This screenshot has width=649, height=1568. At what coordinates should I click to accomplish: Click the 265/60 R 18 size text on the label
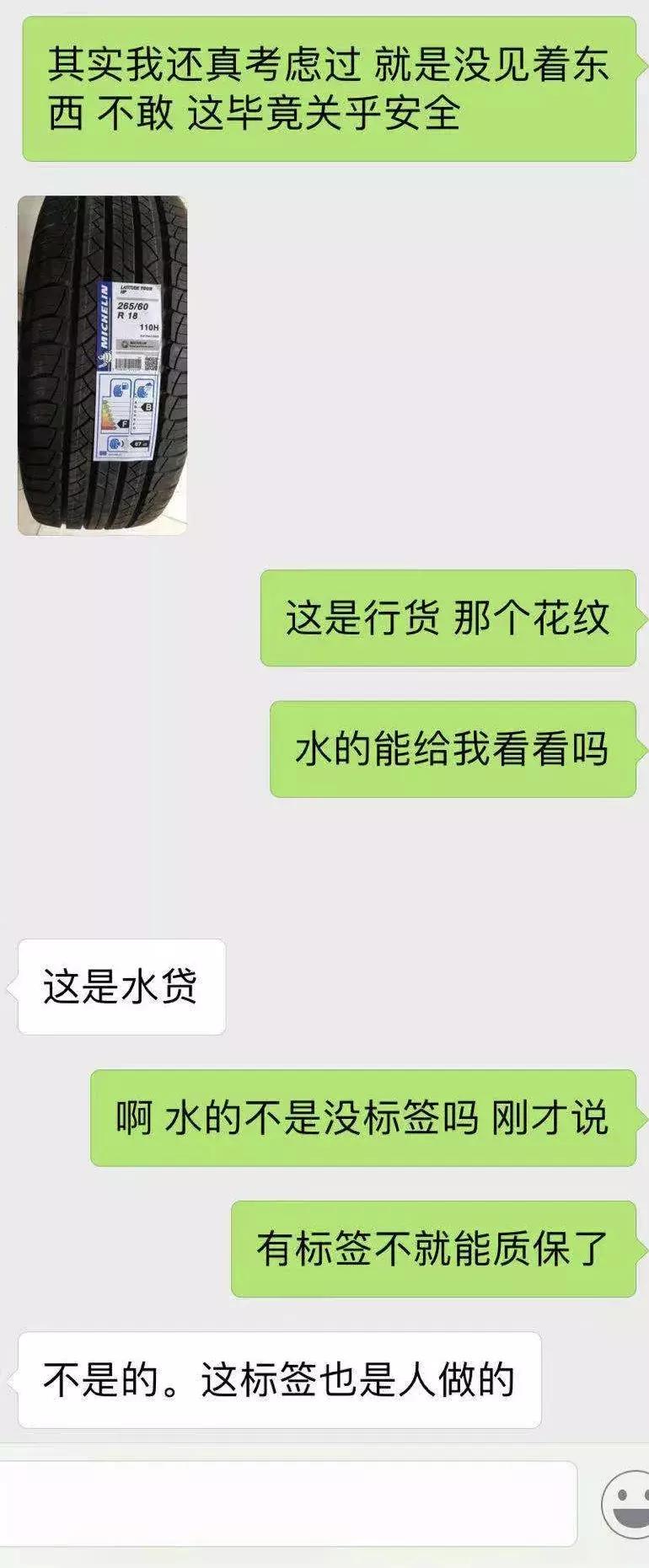133,310
